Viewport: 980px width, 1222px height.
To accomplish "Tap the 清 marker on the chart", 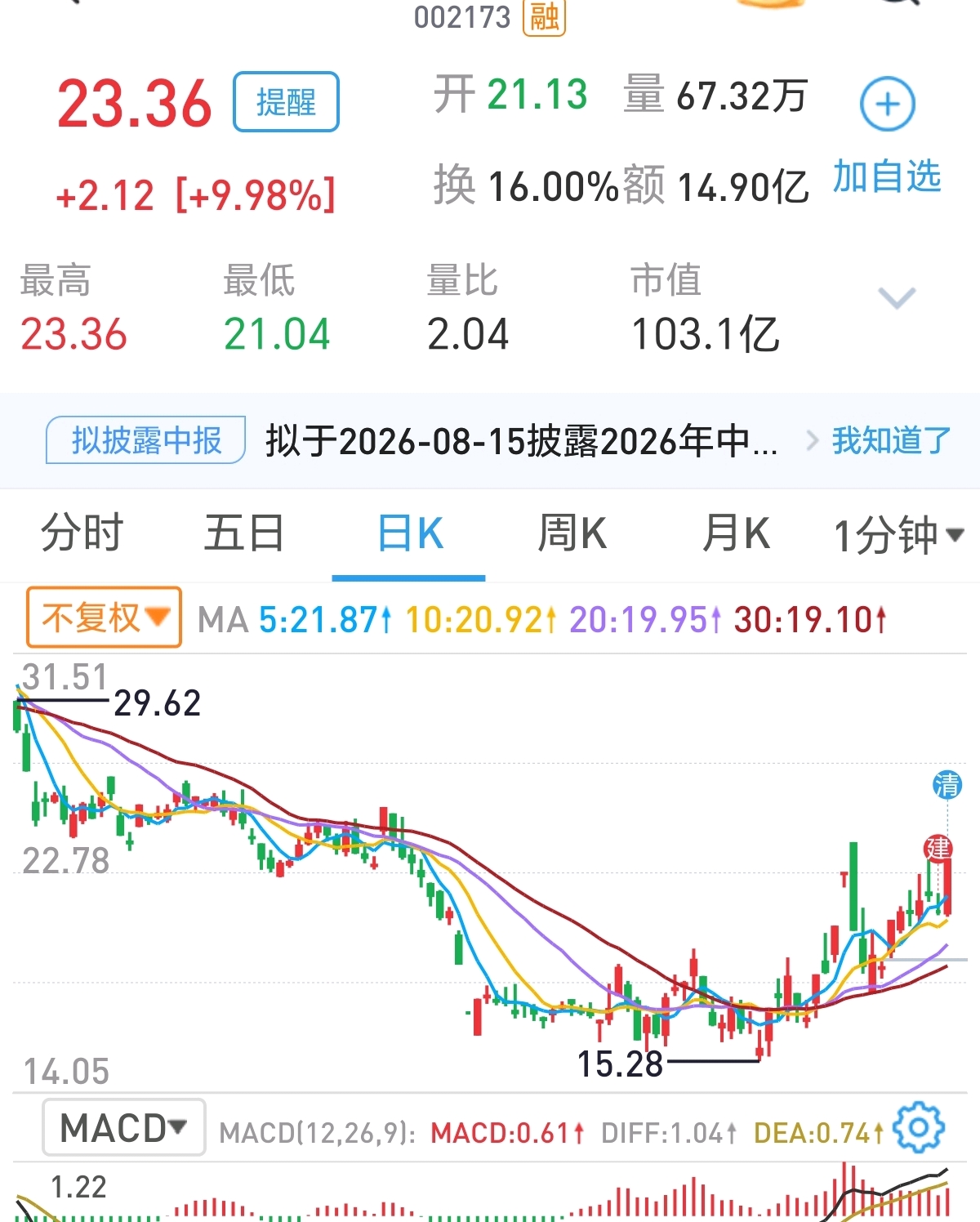I will [x=947, y=785].
